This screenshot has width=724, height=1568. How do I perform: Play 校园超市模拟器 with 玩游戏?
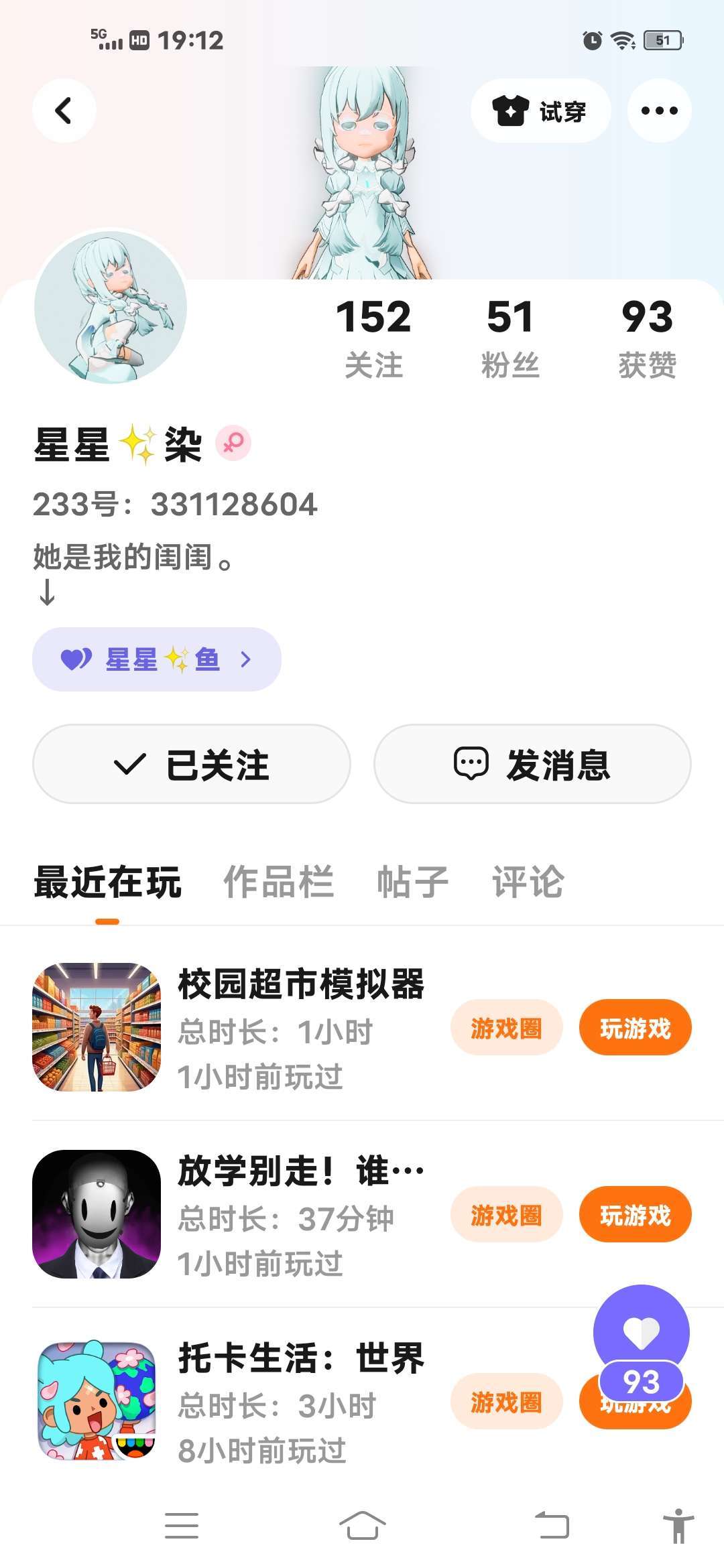point(635,1028)
